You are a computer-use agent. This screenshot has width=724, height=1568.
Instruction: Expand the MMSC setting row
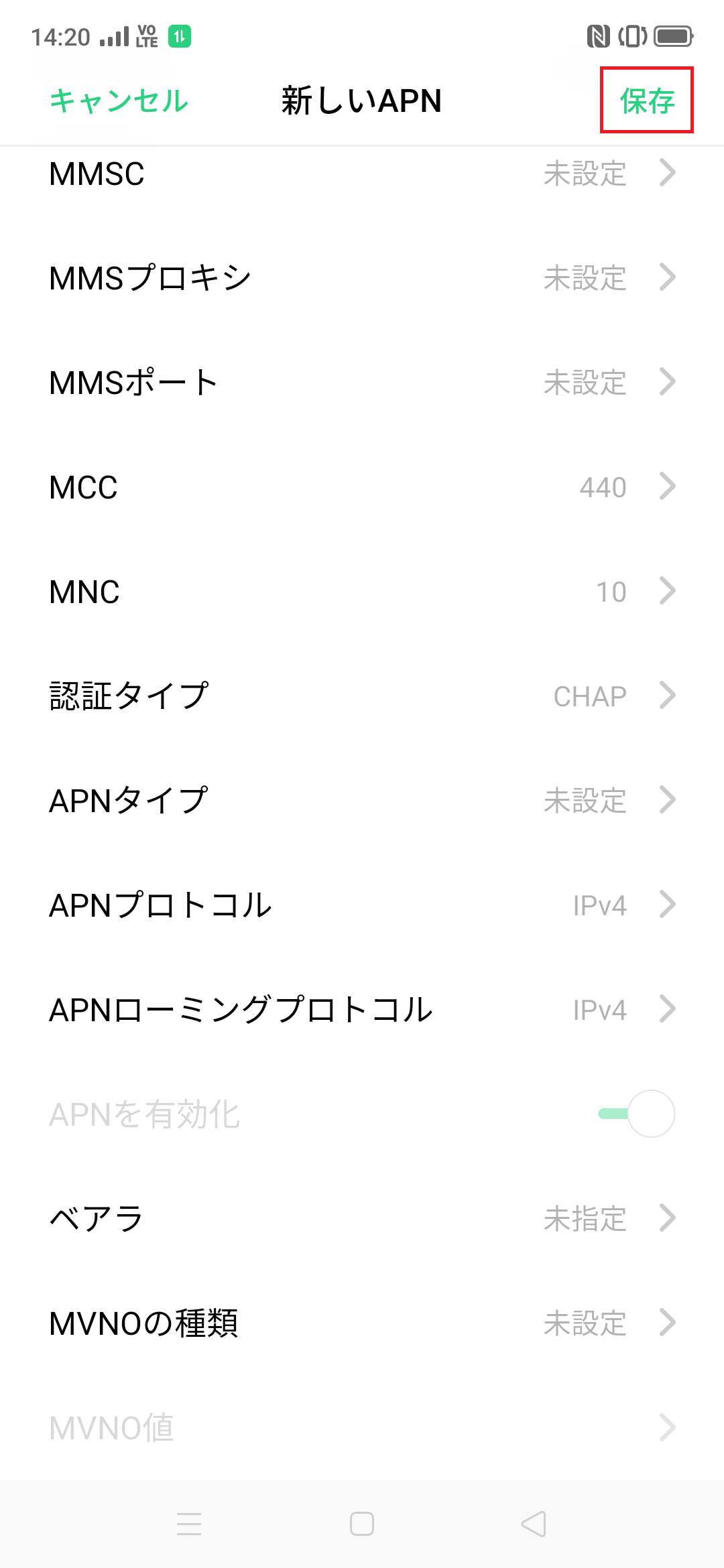click(362, 174)
